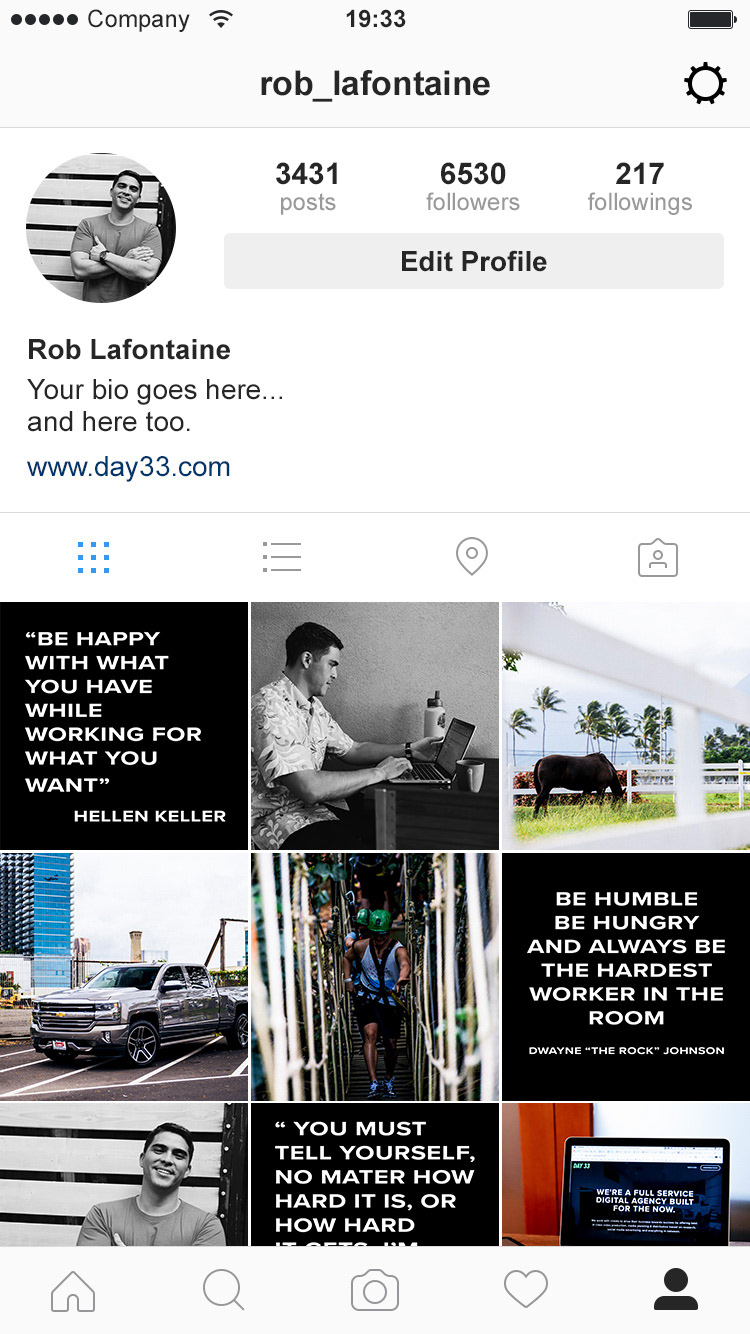The width and height of the screenshot is (750, 1334).
Task: Open the Hellen Keller quote post
Action: point(124,726)
